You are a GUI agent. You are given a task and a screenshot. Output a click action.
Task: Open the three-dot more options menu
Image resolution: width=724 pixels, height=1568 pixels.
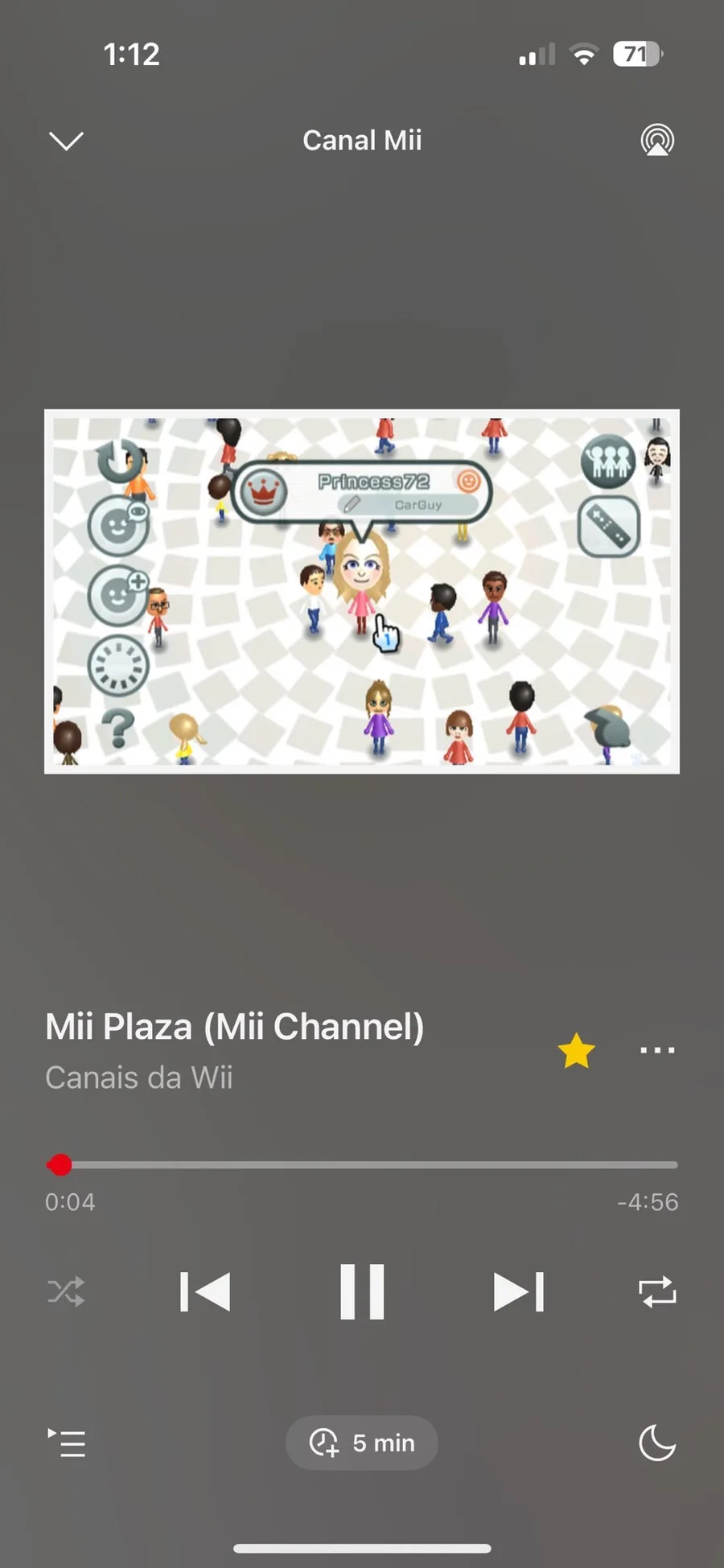657,1050
